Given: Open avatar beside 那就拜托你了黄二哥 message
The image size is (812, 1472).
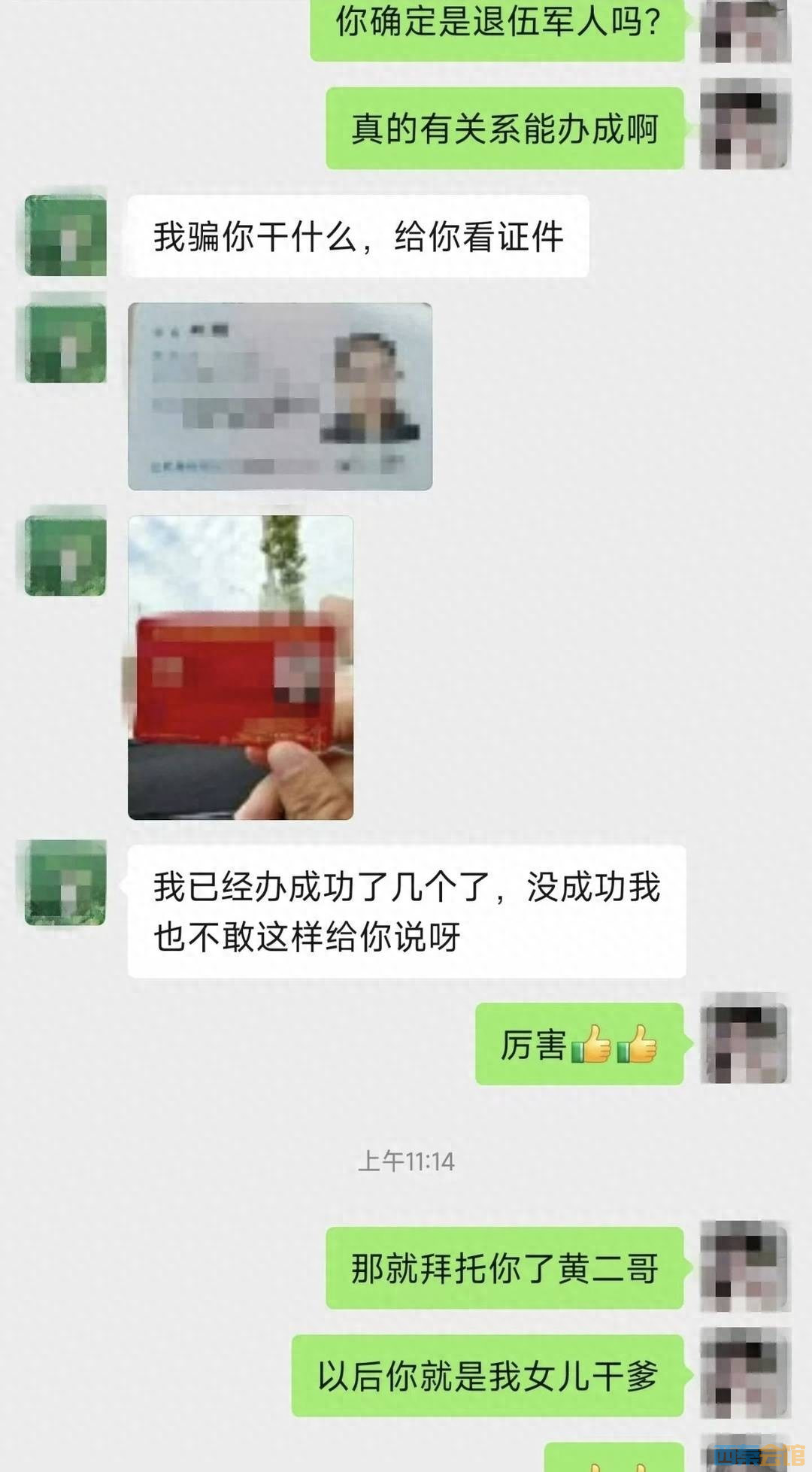Looking at the screenshot, I should coord(744,1267).
